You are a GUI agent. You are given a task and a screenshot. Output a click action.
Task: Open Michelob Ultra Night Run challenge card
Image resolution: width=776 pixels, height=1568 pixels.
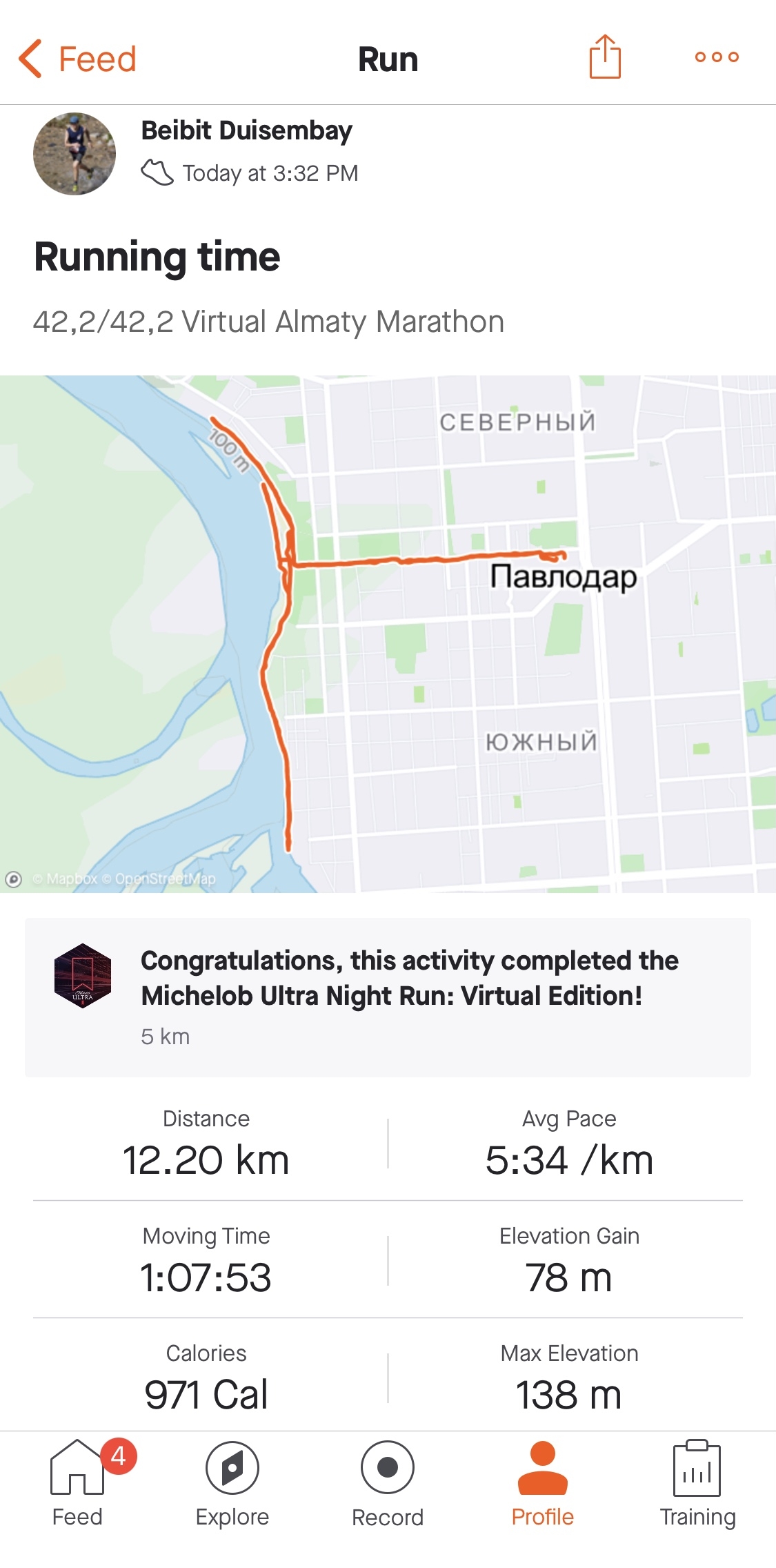click(x=388, y=997)
